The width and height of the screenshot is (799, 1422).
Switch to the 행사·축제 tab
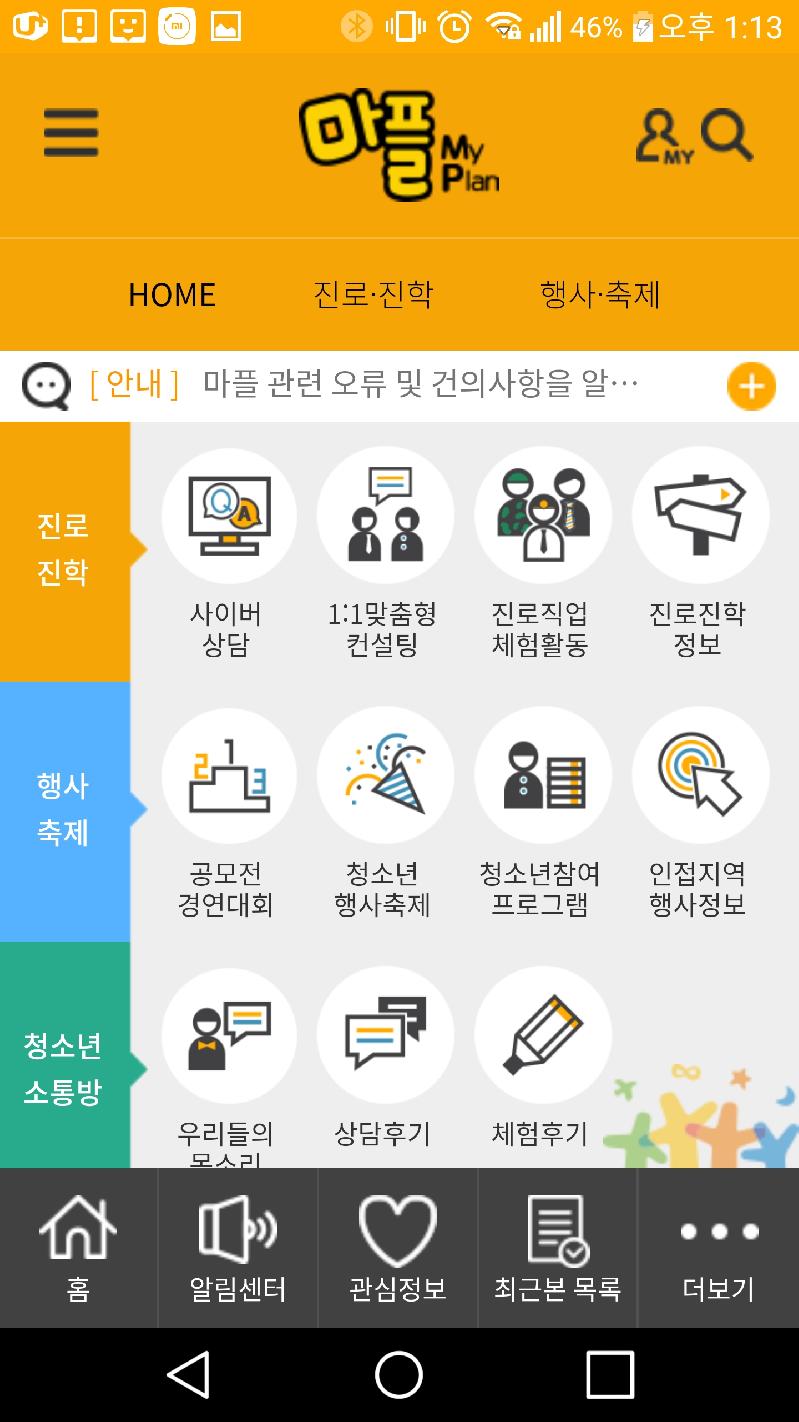pyautogui.click(x=600, y=295)
